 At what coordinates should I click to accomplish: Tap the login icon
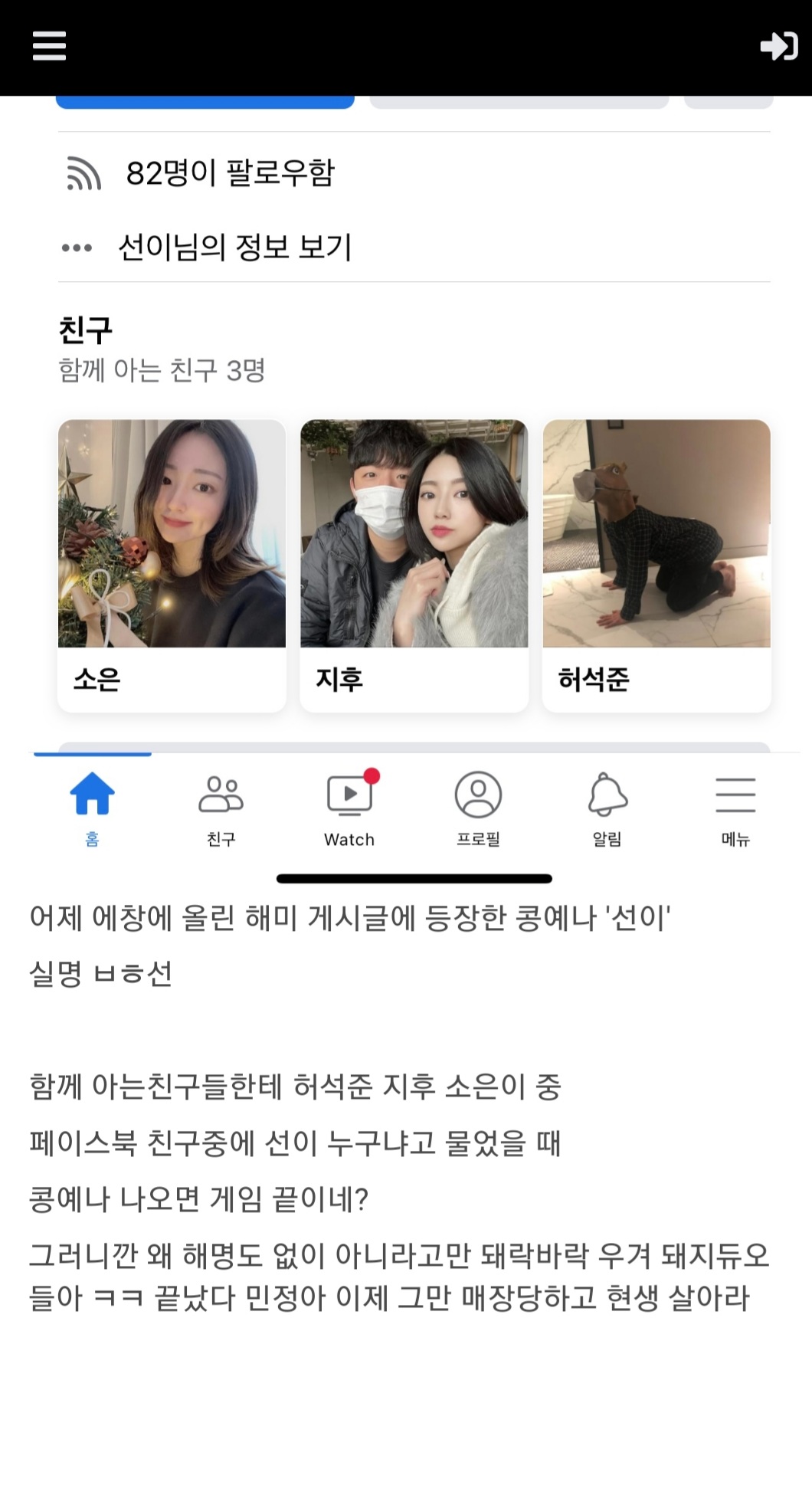(x=778, y=46)
